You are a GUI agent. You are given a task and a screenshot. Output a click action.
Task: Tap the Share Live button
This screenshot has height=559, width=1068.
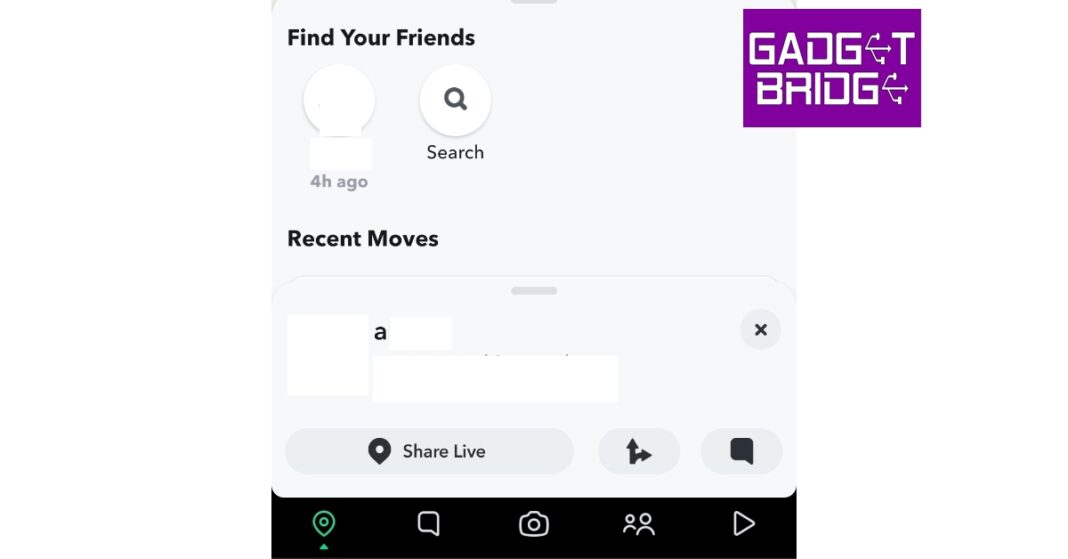[x=429, y=451]
